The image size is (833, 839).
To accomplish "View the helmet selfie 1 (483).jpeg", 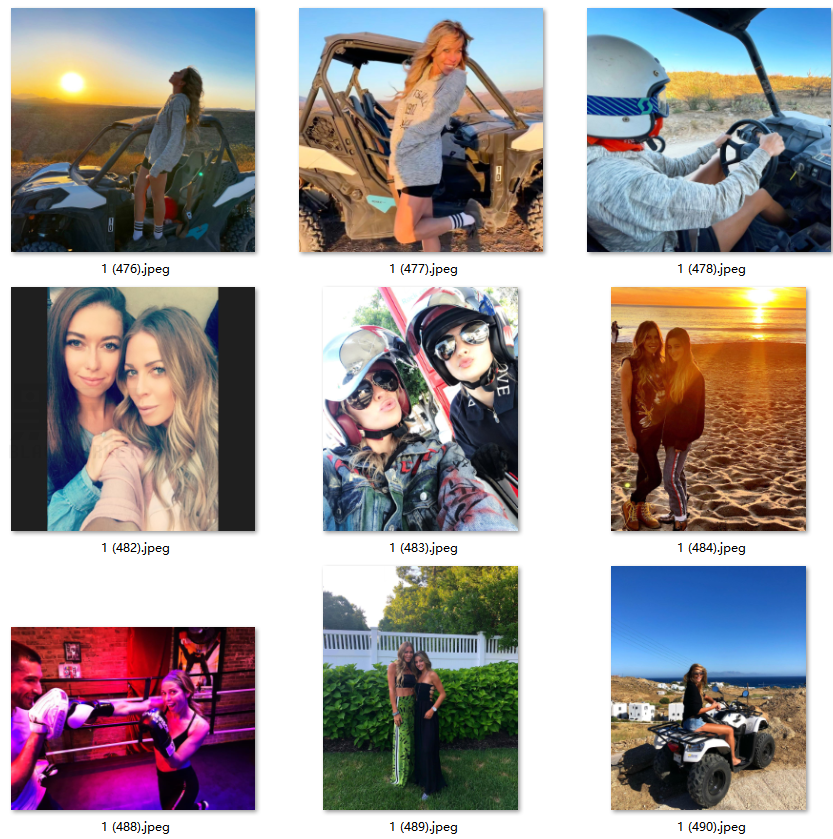I will coord(421,409).
